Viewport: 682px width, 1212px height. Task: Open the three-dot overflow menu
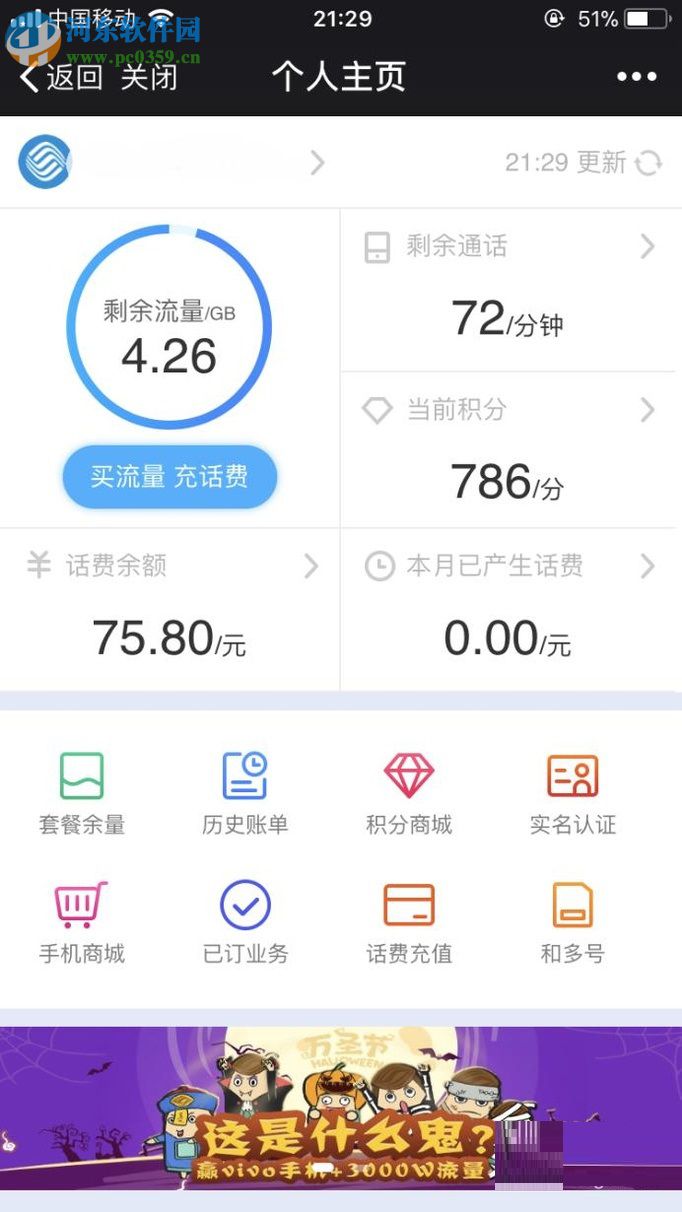coord(636,77)
